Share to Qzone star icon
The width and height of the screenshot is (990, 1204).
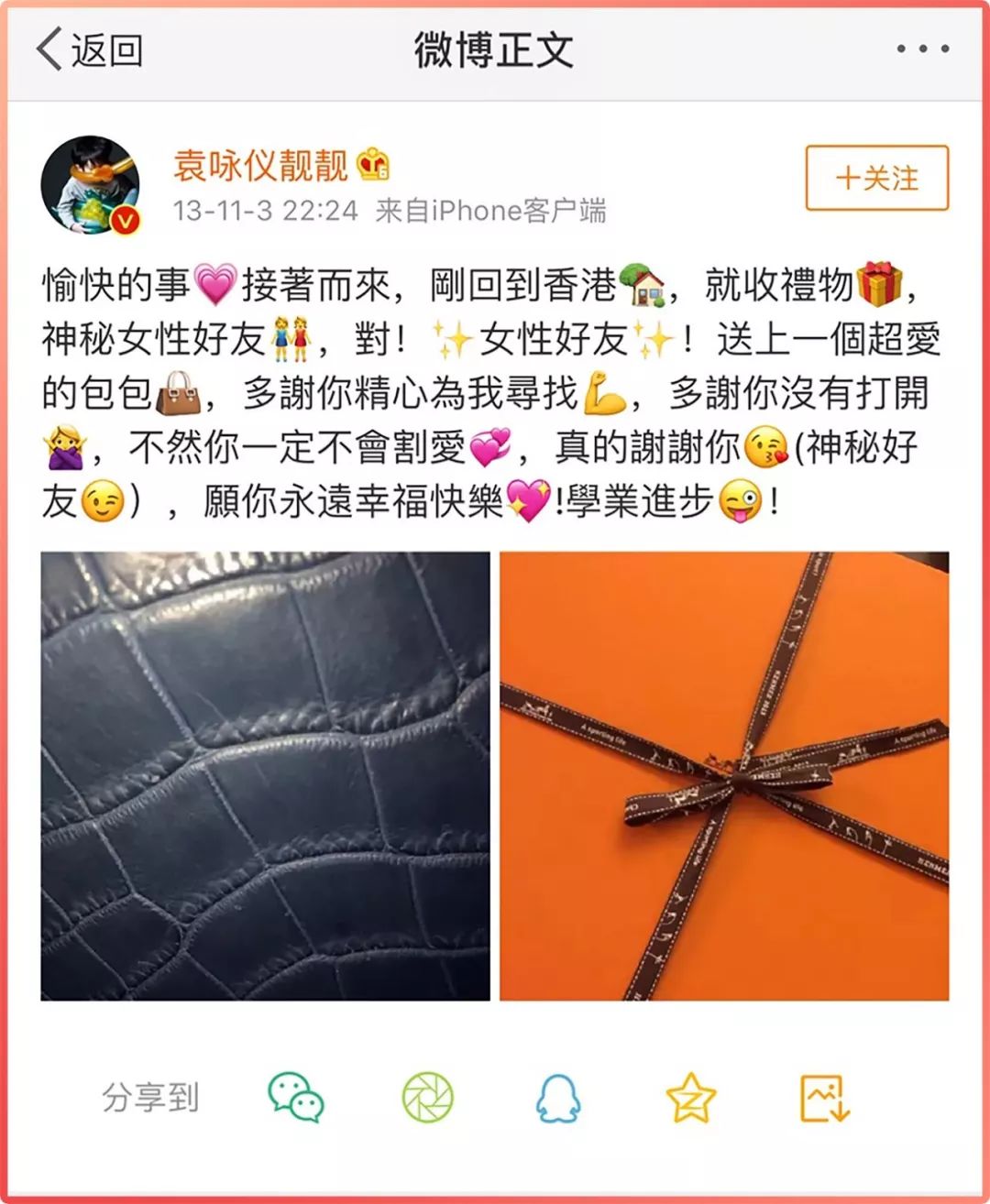[x=690, y=1097]
